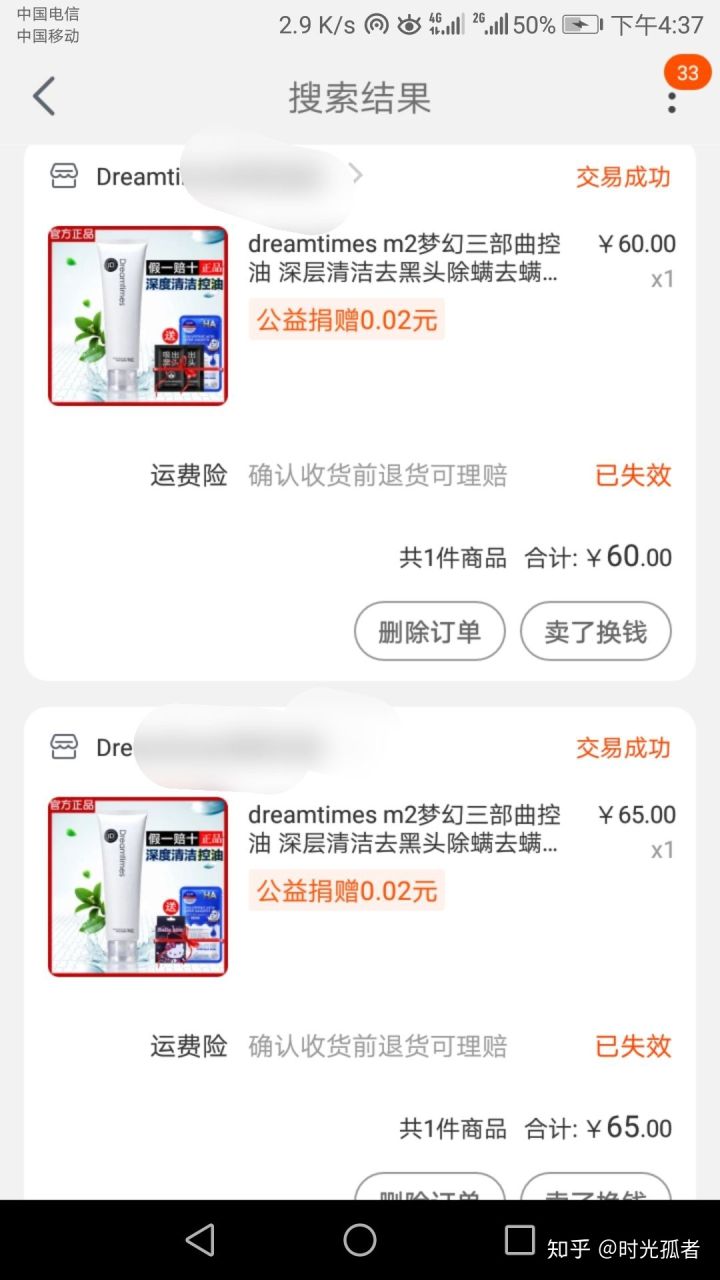Tap the shop icon next to Dreamtimes store name
Screen dimensions: 720x1280
[63, 176]
